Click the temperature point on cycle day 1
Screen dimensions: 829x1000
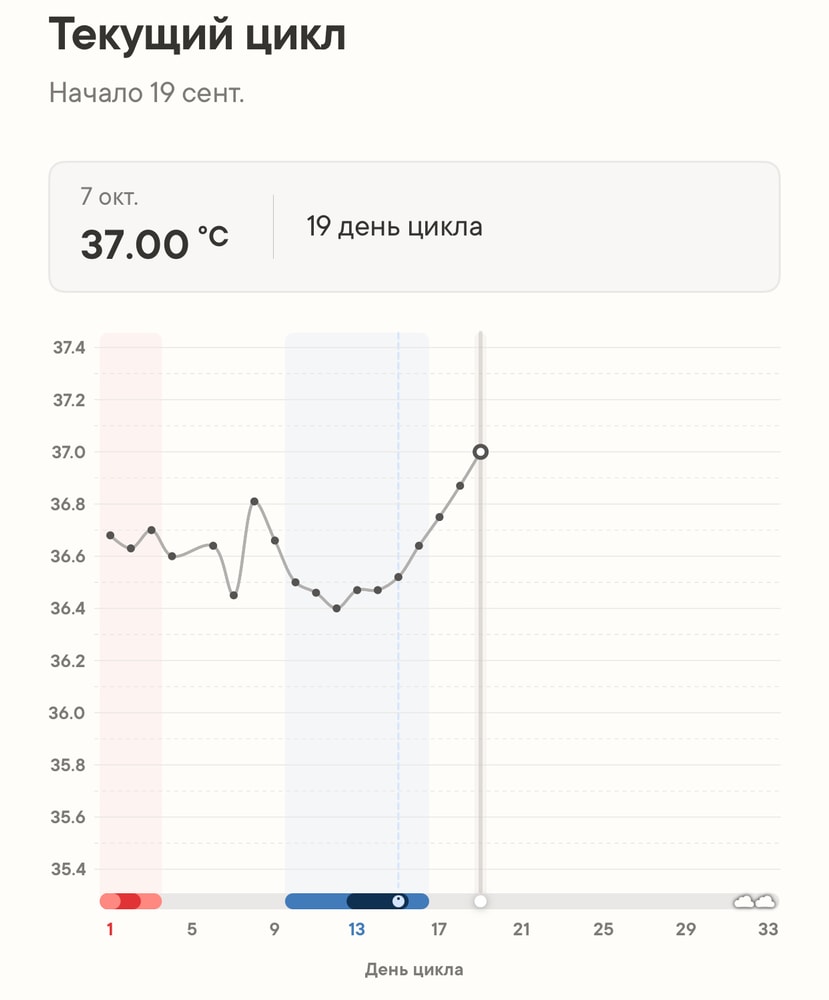[108, 535]
